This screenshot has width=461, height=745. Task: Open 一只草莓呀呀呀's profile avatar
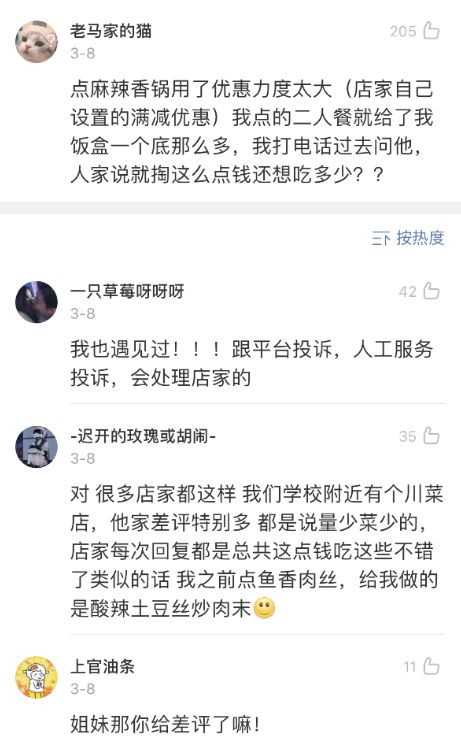coord(37,302)
